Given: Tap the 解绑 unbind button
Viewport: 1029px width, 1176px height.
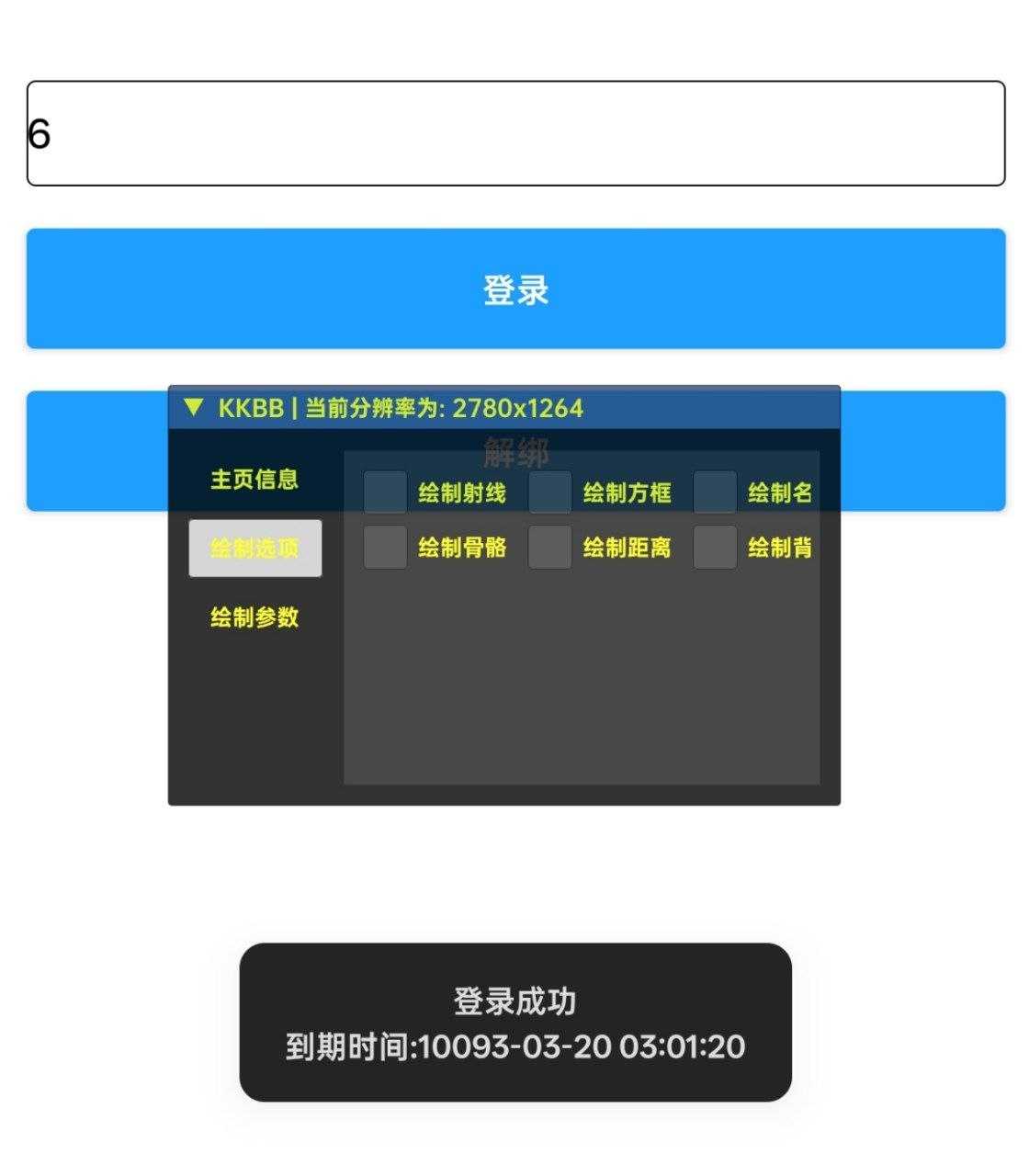Looking at the screenshot, I should (x=922, y=451).
